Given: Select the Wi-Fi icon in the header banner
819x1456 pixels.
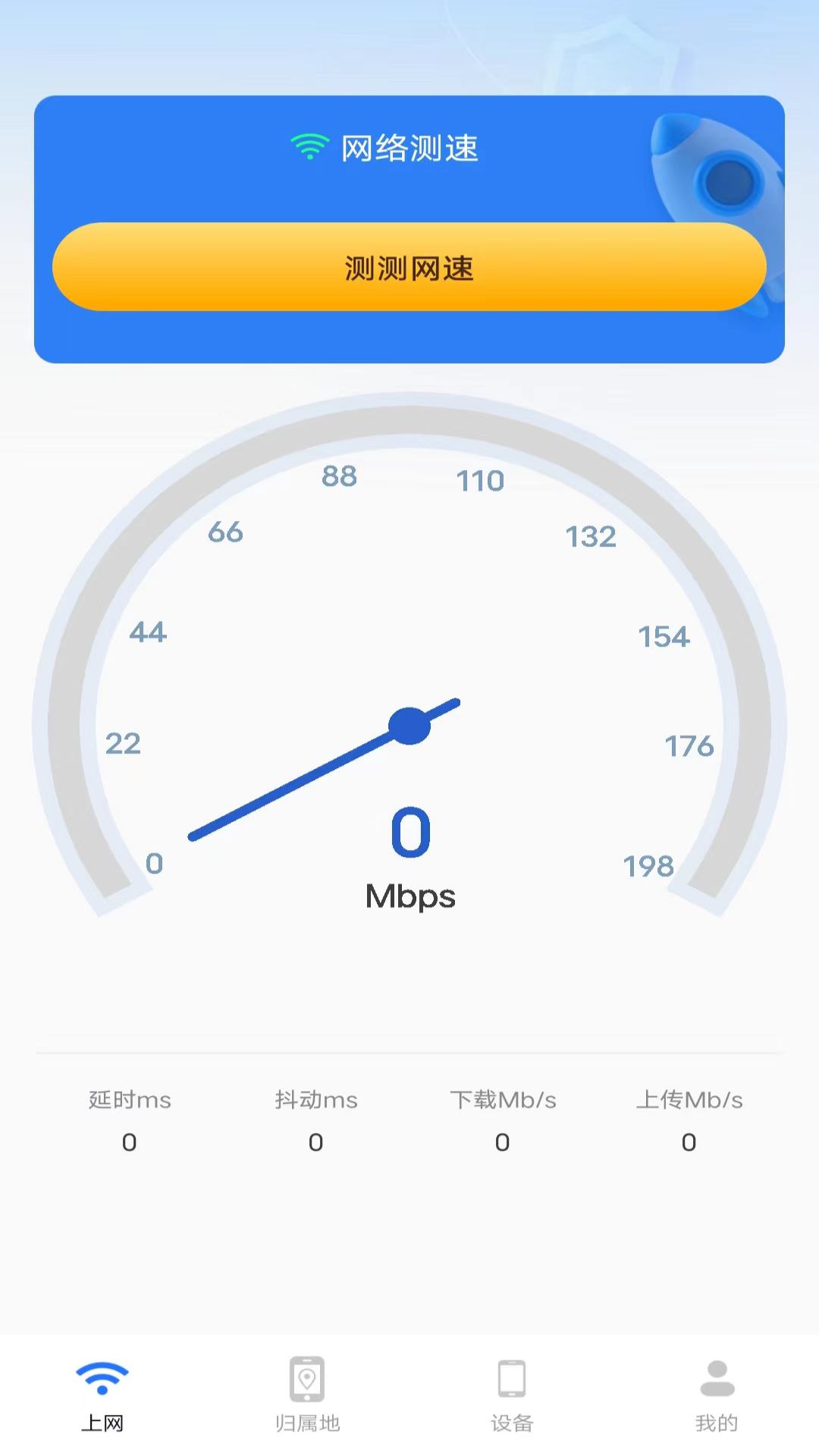Looking at the screenshot, I should (x=309, y=146).
